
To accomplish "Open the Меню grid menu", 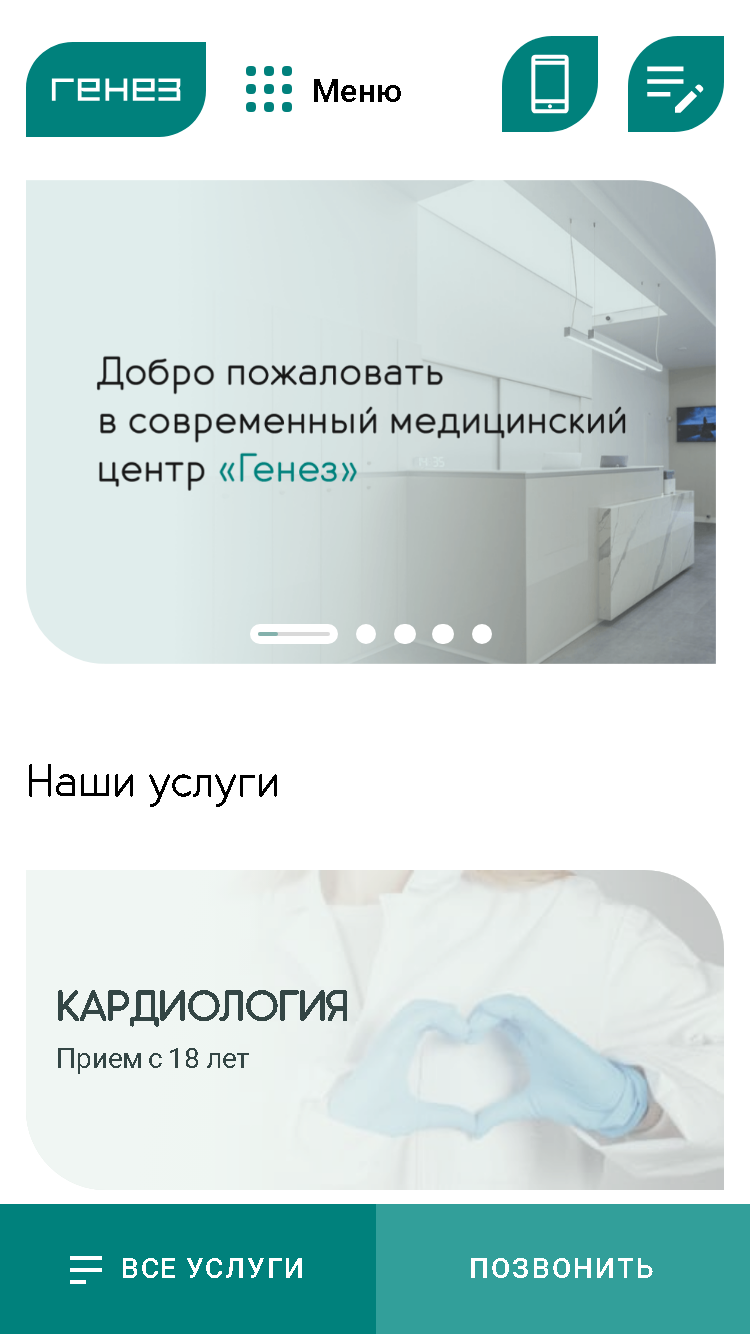I will (324, 90).
